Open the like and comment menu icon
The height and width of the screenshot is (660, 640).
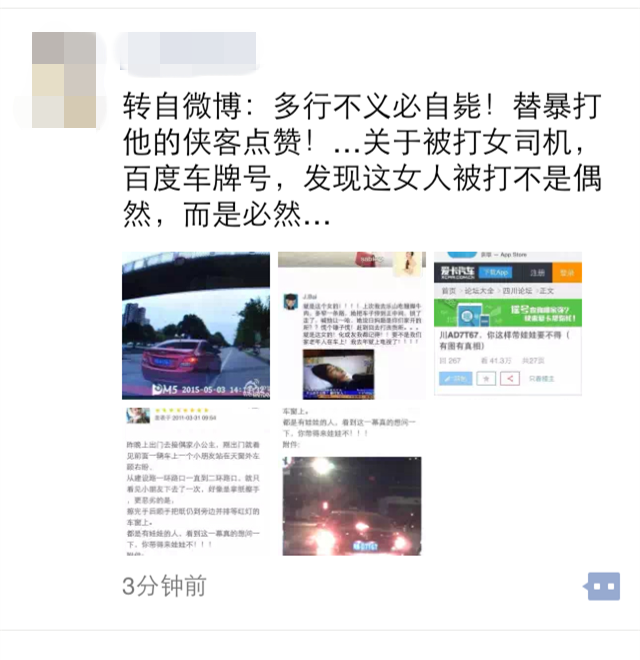tap(603, 586)
